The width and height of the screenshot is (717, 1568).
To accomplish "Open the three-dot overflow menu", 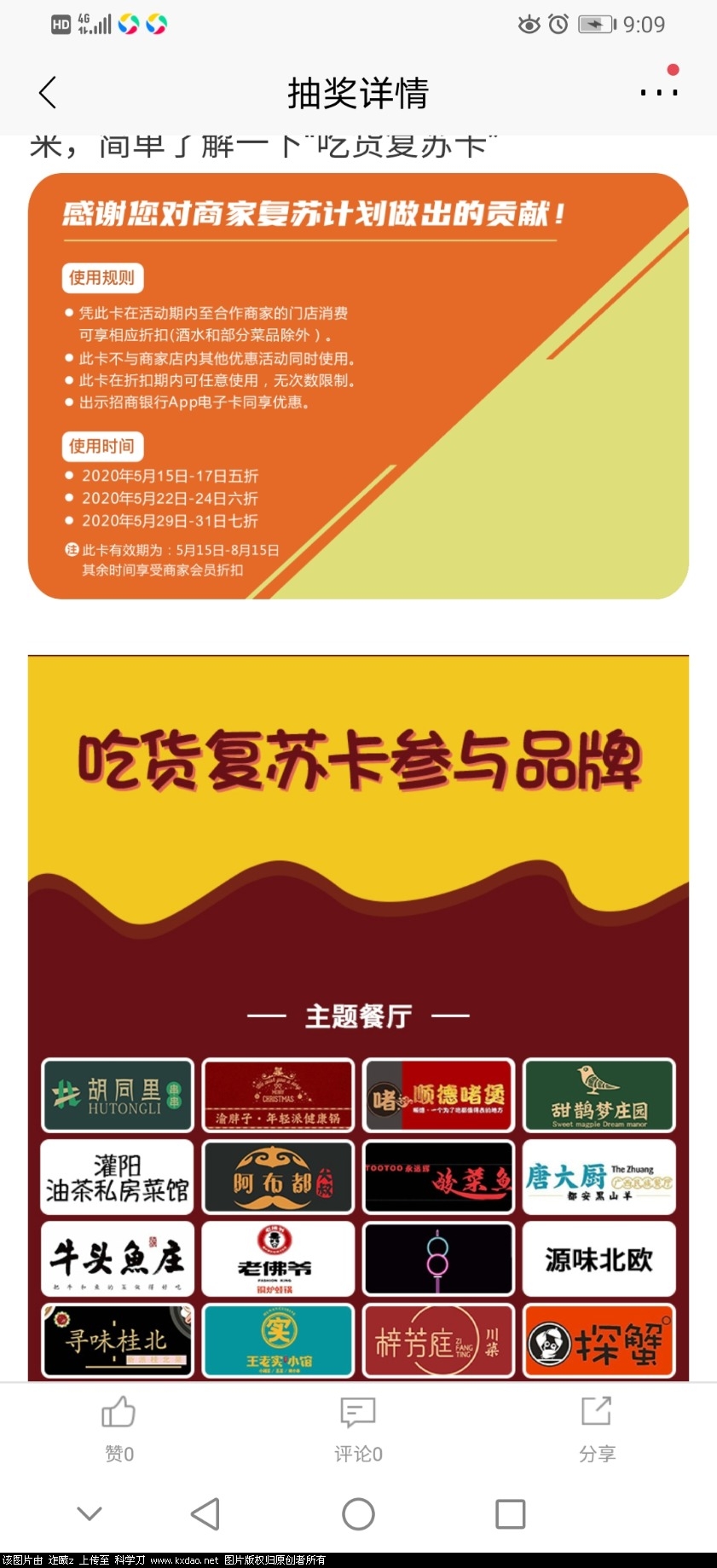I will [658, 92].
